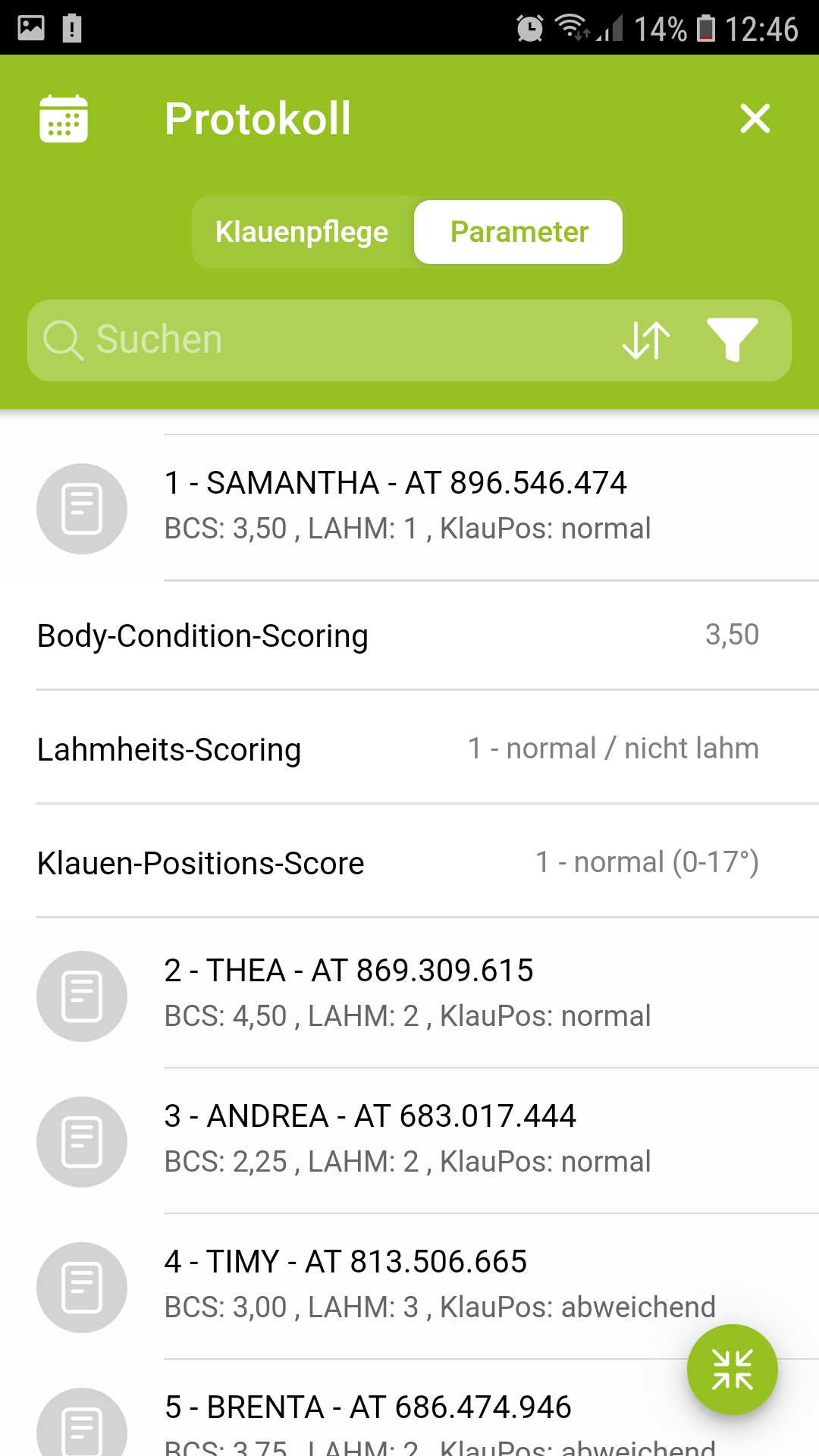Screen dimensions: 819x1456
Task: Open the calendar icon in header
Action: pyautogui.click(x=64, y=119)
